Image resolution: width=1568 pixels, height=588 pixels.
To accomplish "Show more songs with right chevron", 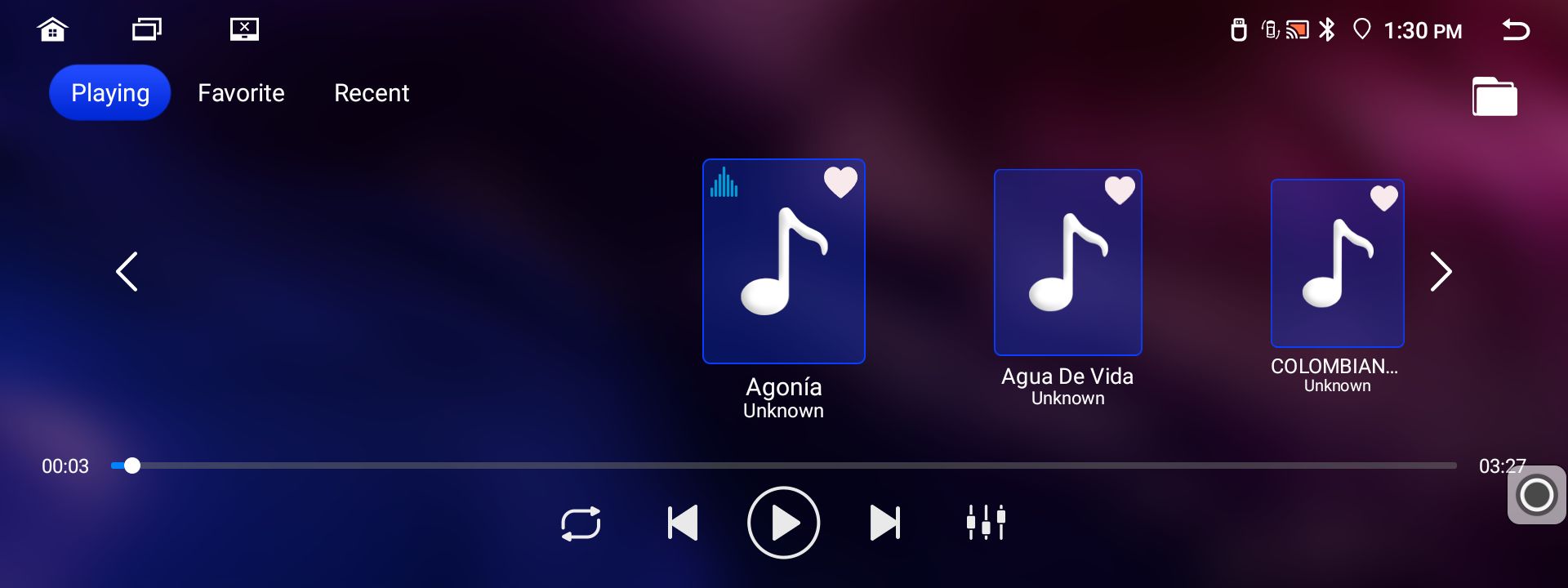I will click(1441, 272).
